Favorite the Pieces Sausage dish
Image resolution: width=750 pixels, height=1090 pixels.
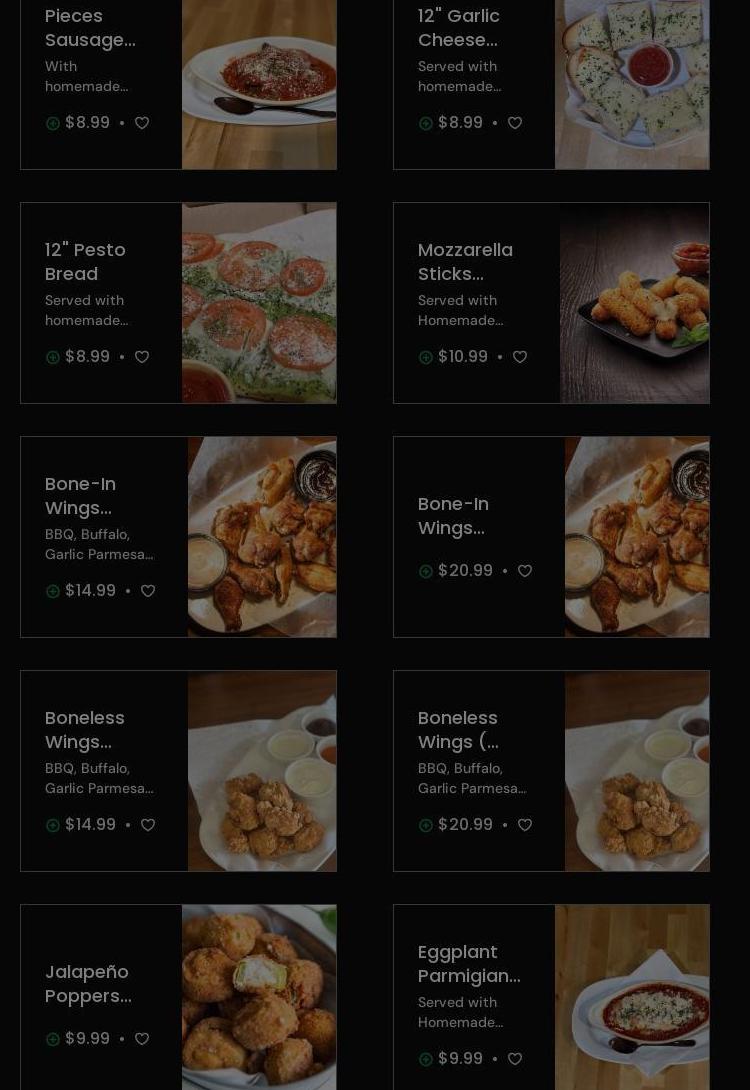[142, 123]
